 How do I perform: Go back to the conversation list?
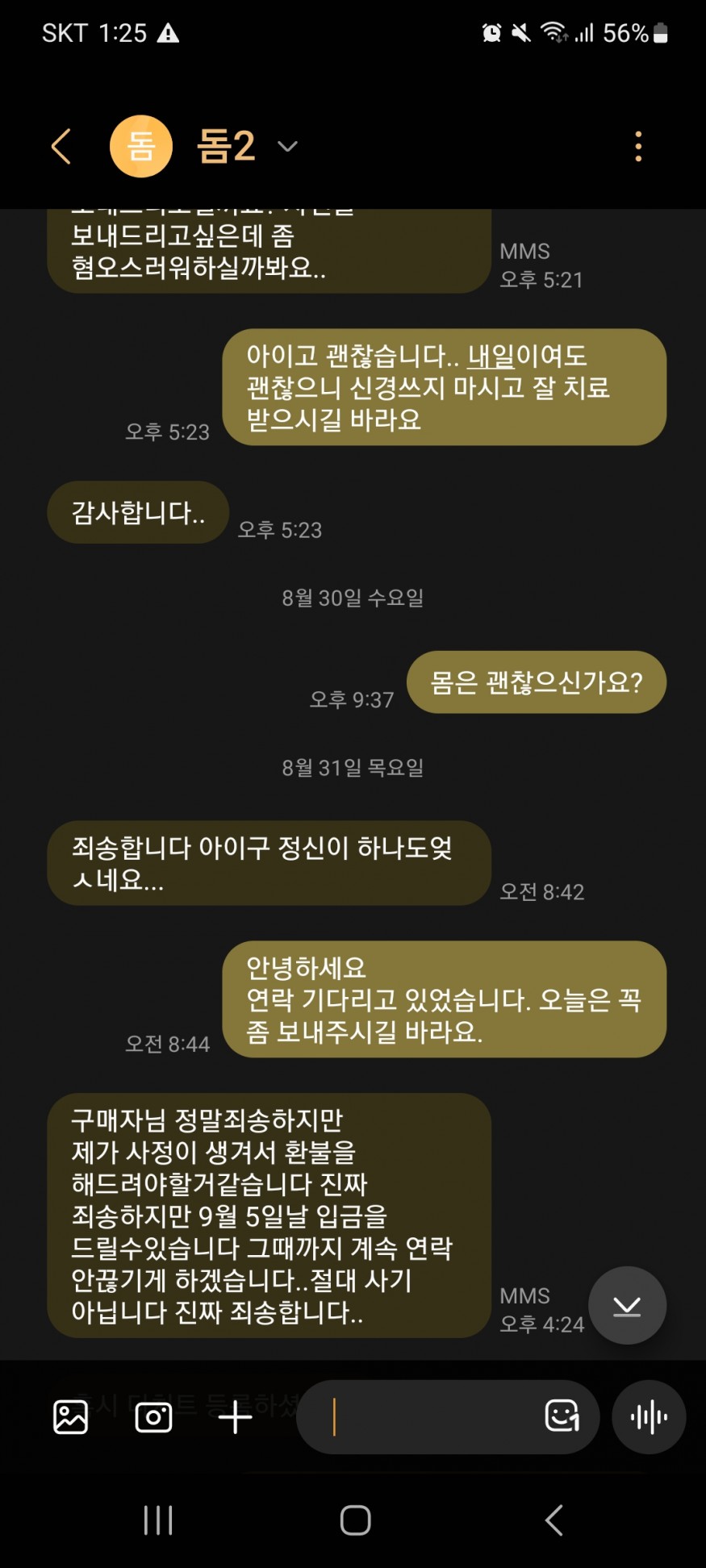(x=61, y=146)
